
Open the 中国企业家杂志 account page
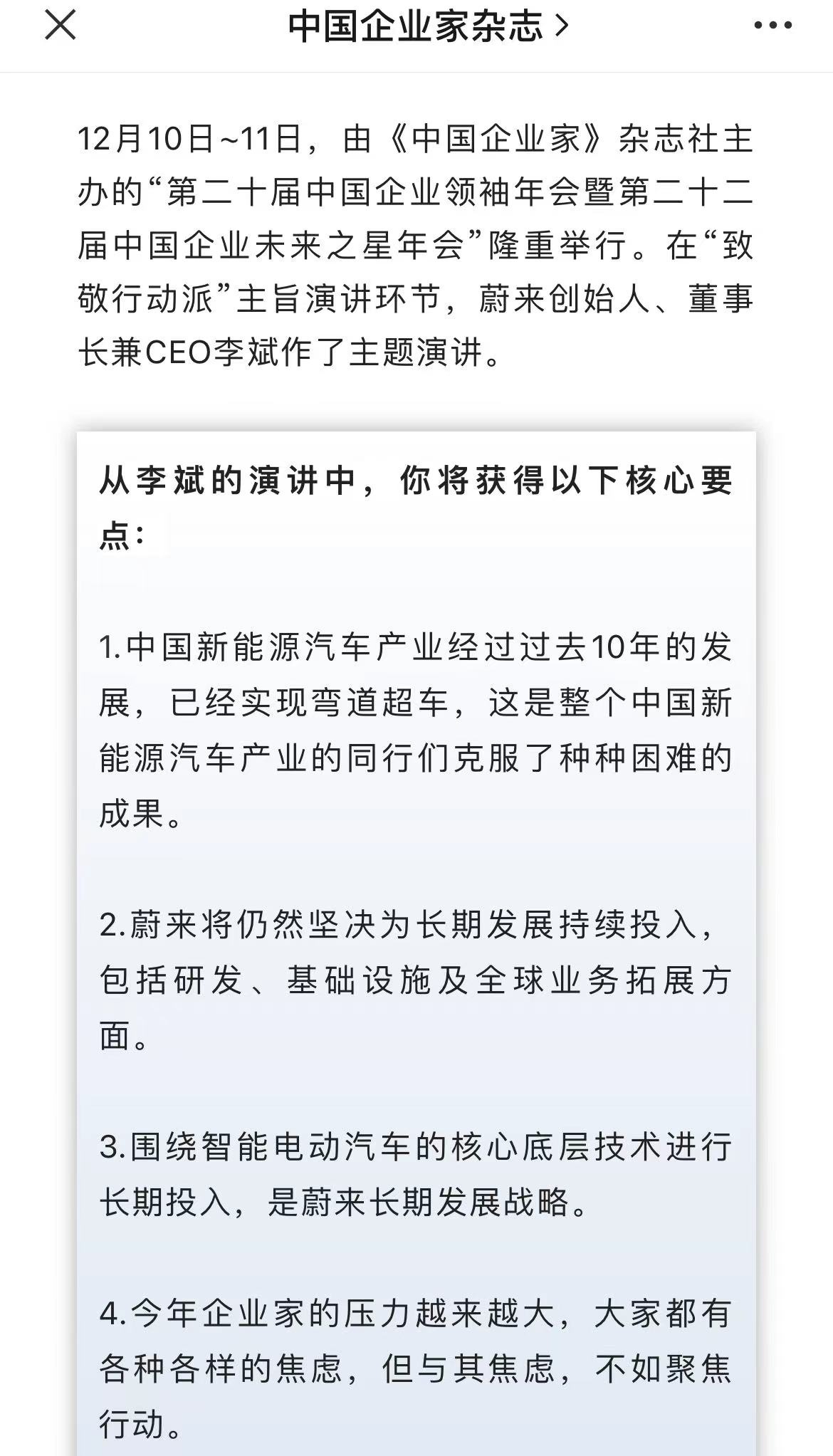click(427, 28)
